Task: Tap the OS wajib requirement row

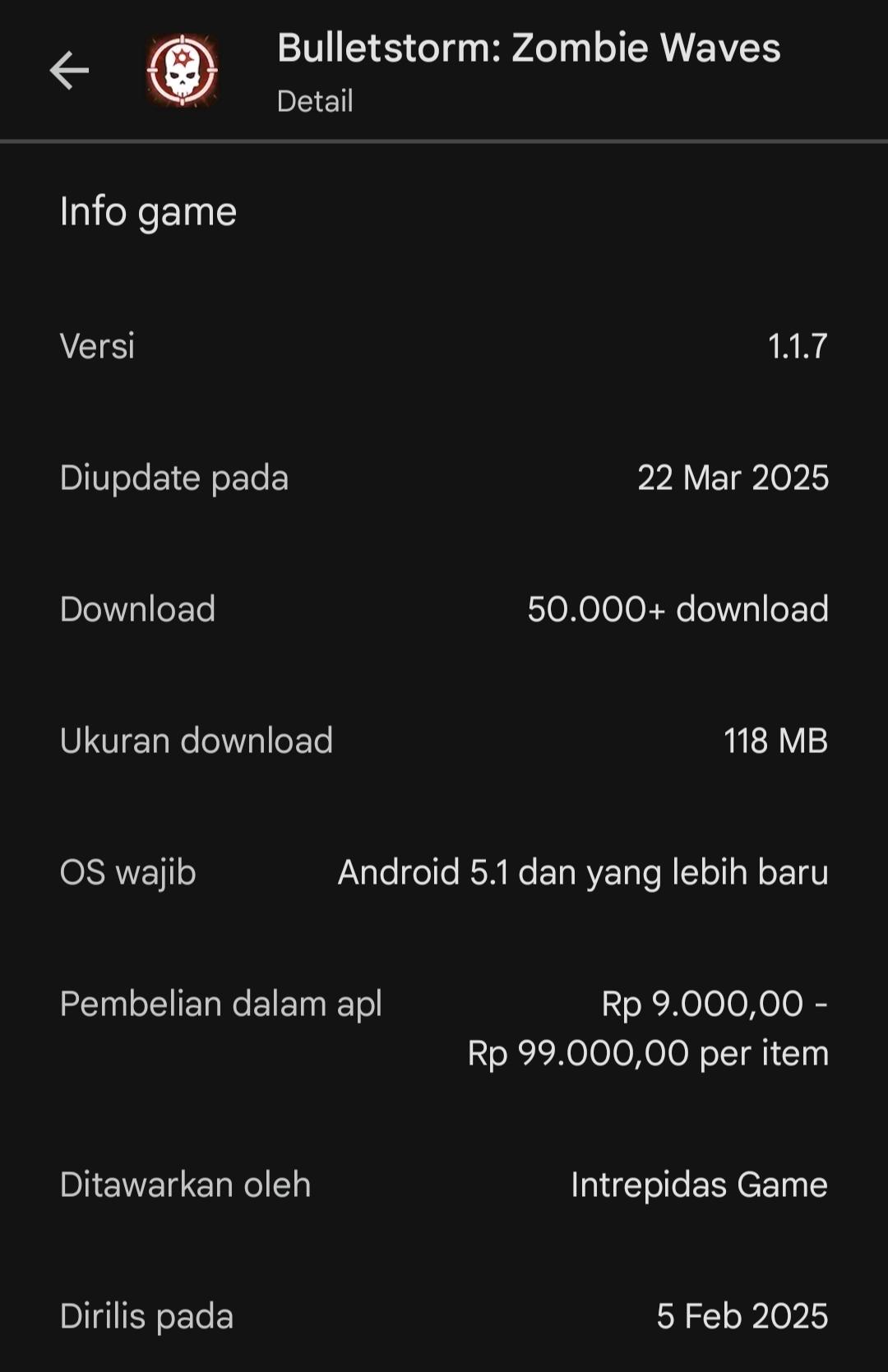Action: pos(127,872)
